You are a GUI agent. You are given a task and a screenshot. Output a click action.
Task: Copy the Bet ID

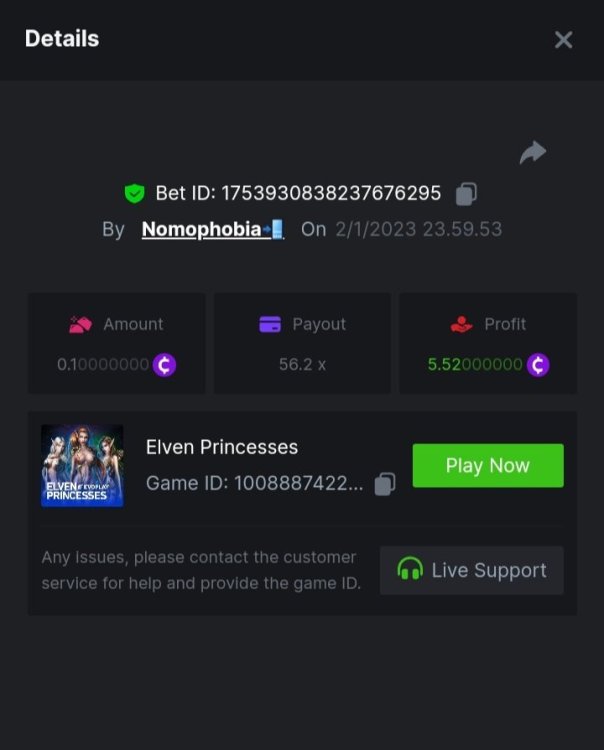pos(466,193)
